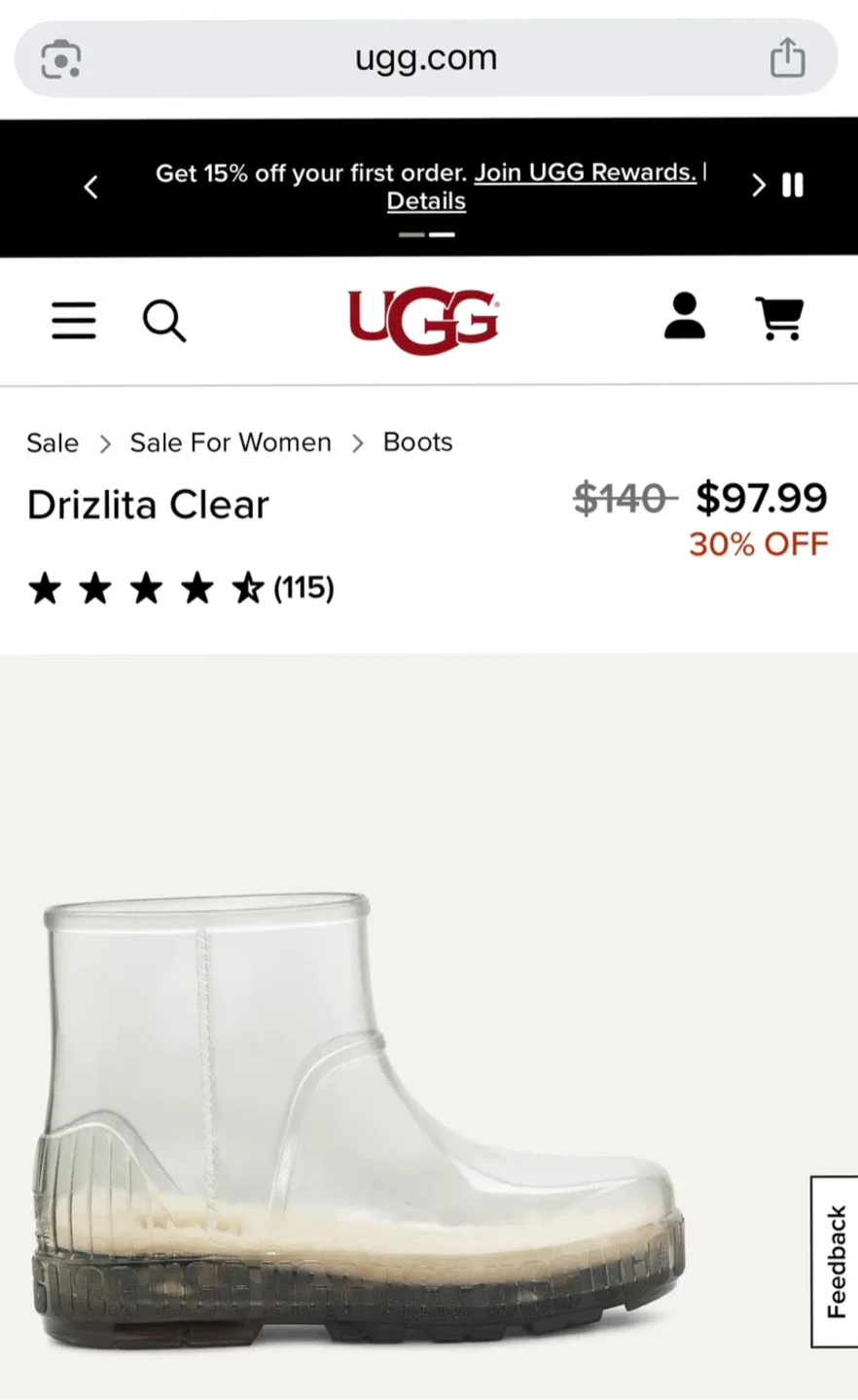Screen dimensions: 858x1400
Task: Open the hamburger navigation menu
Action: [x=73, y=322]
